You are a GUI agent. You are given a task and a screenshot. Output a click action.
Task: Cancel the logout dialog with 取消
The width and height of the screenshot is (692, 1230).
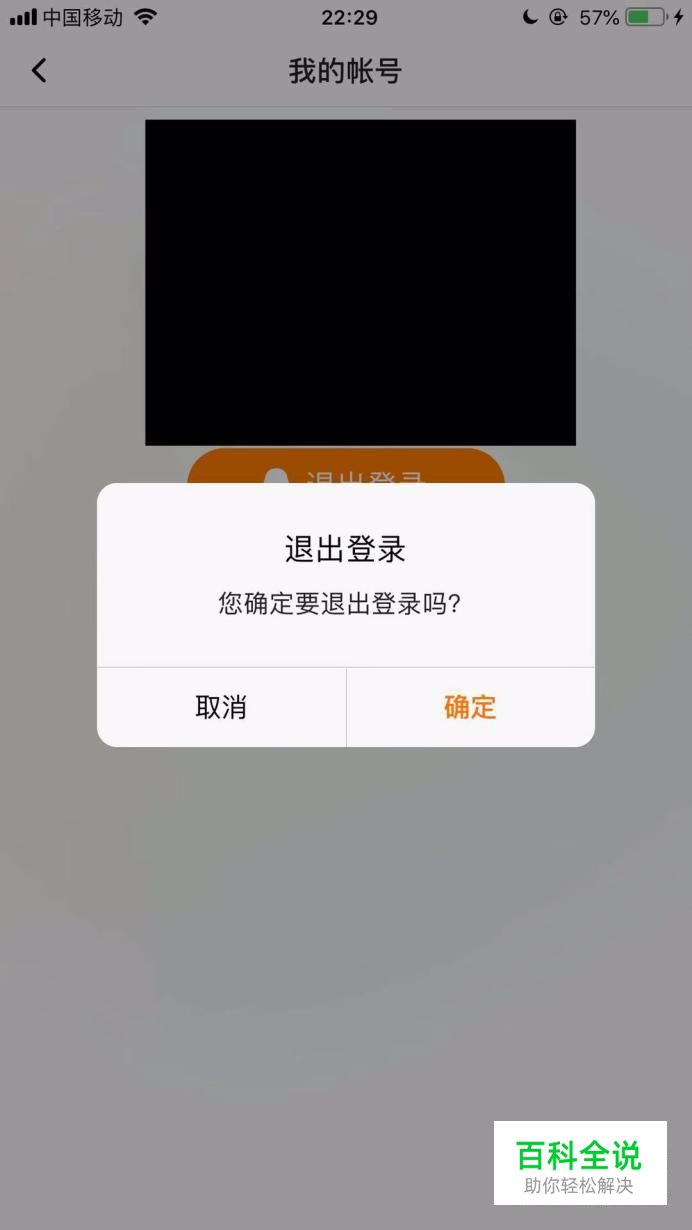tap(221, 707)
